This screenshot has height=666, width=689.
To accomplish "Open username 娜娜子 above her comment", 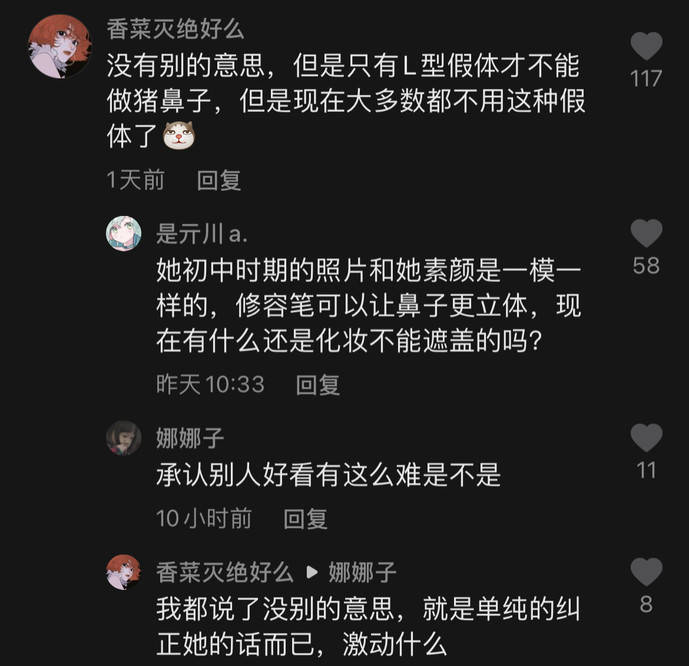I will 190,437.
